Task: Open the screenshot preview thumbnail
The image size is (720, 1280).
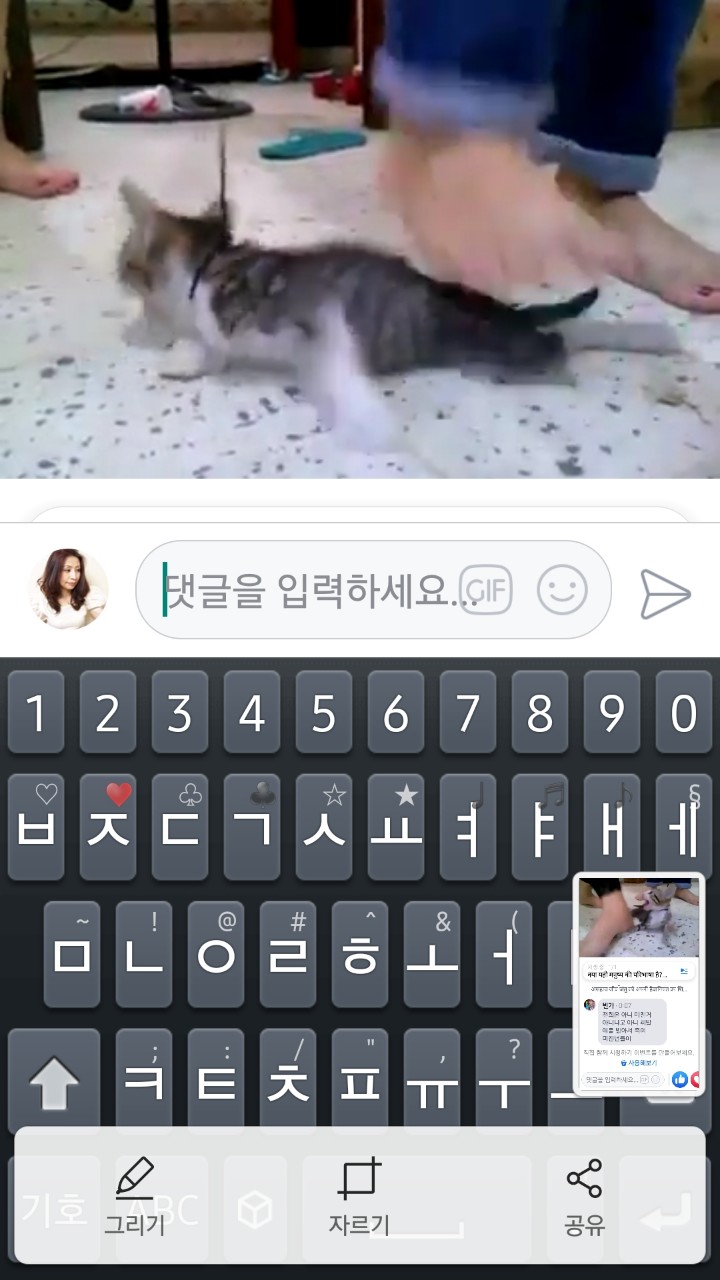Action: (x=639, y=984)
